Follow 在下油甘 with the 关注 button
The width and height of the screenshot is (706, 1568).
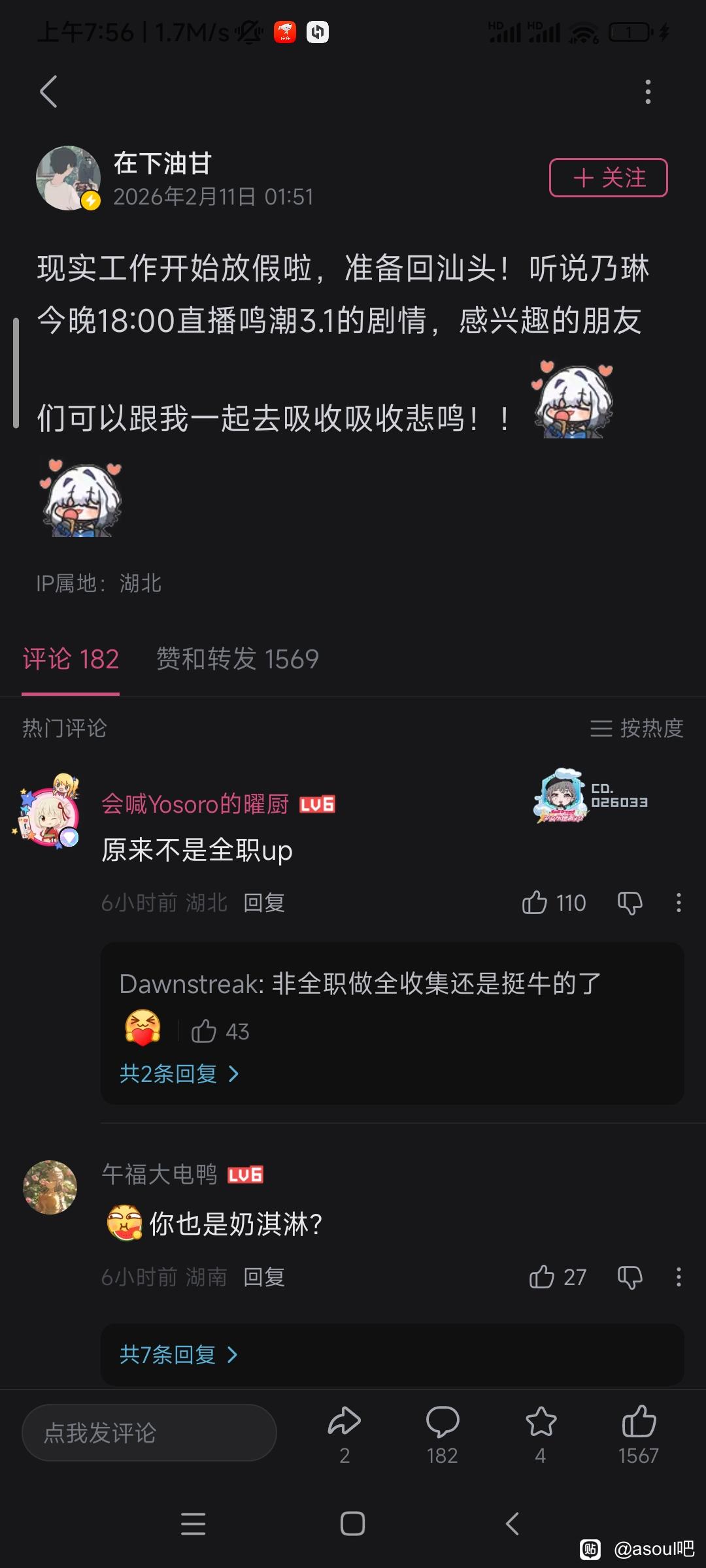tap(608, 178)
